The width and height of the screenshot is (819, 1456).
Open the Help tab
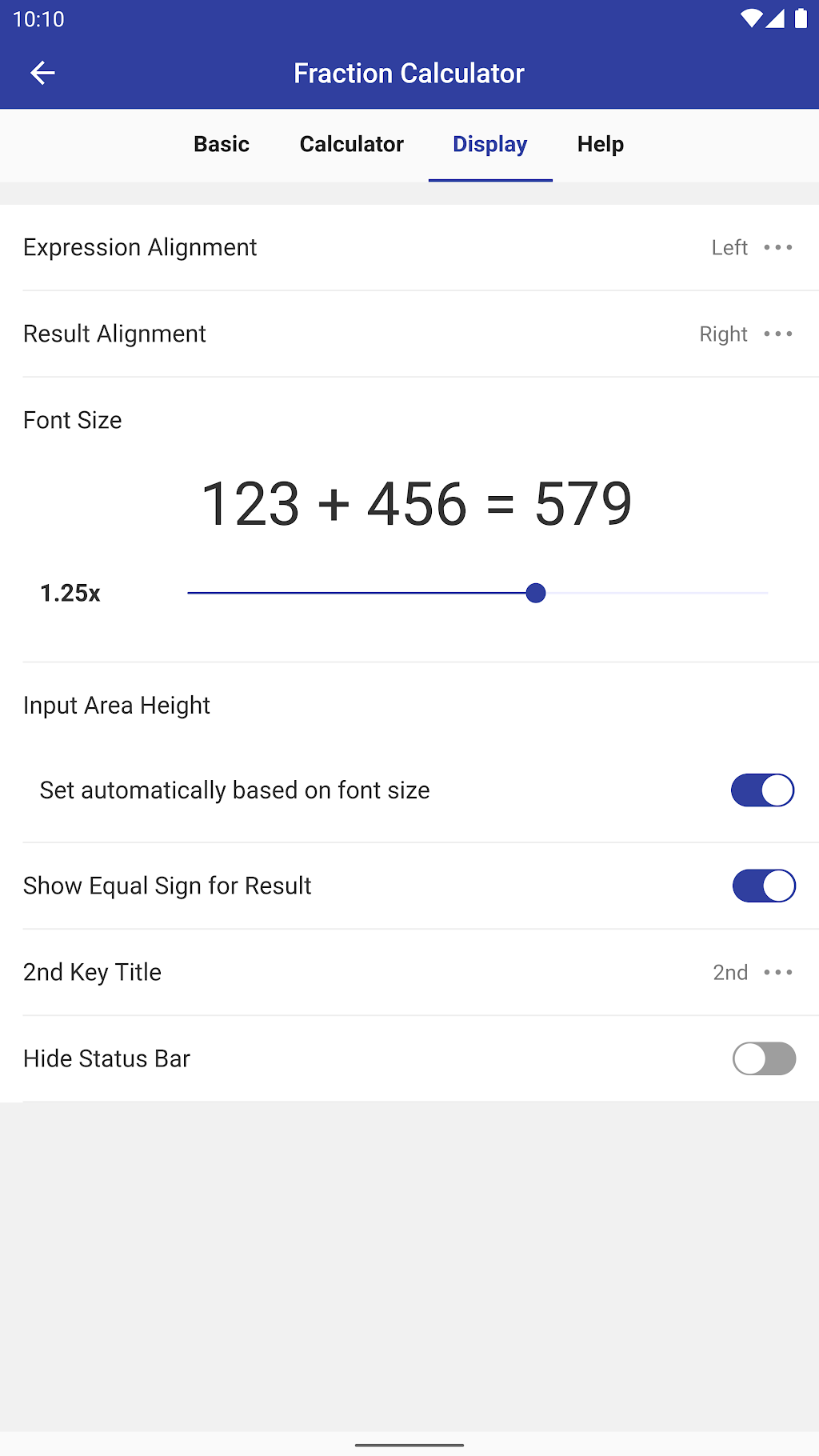(600, 144)
